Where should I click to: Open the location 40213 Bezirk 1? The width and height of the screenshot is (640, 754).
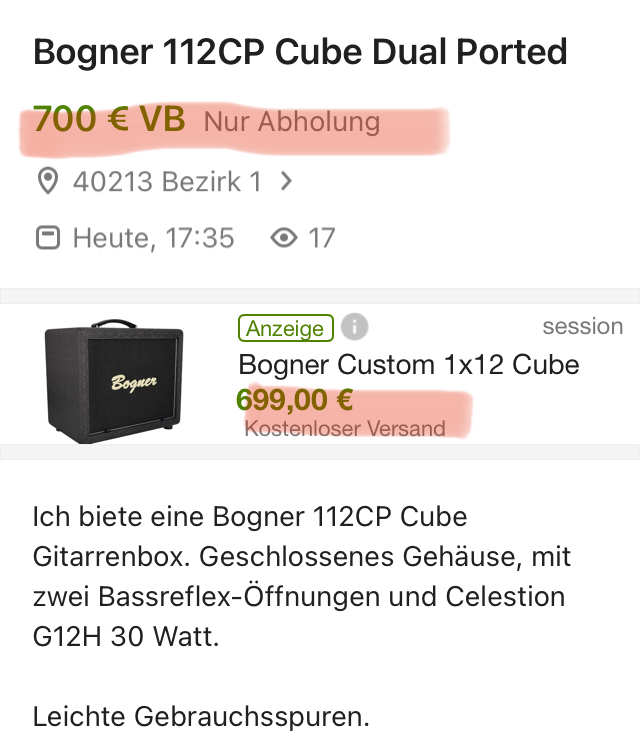(165, 182)
